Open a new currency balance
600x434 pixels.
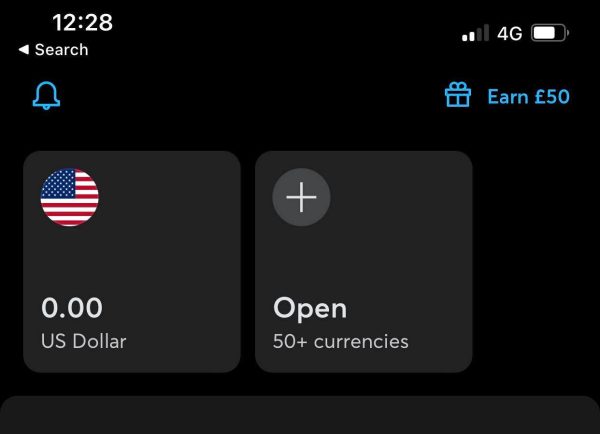(x=363, y=261)
